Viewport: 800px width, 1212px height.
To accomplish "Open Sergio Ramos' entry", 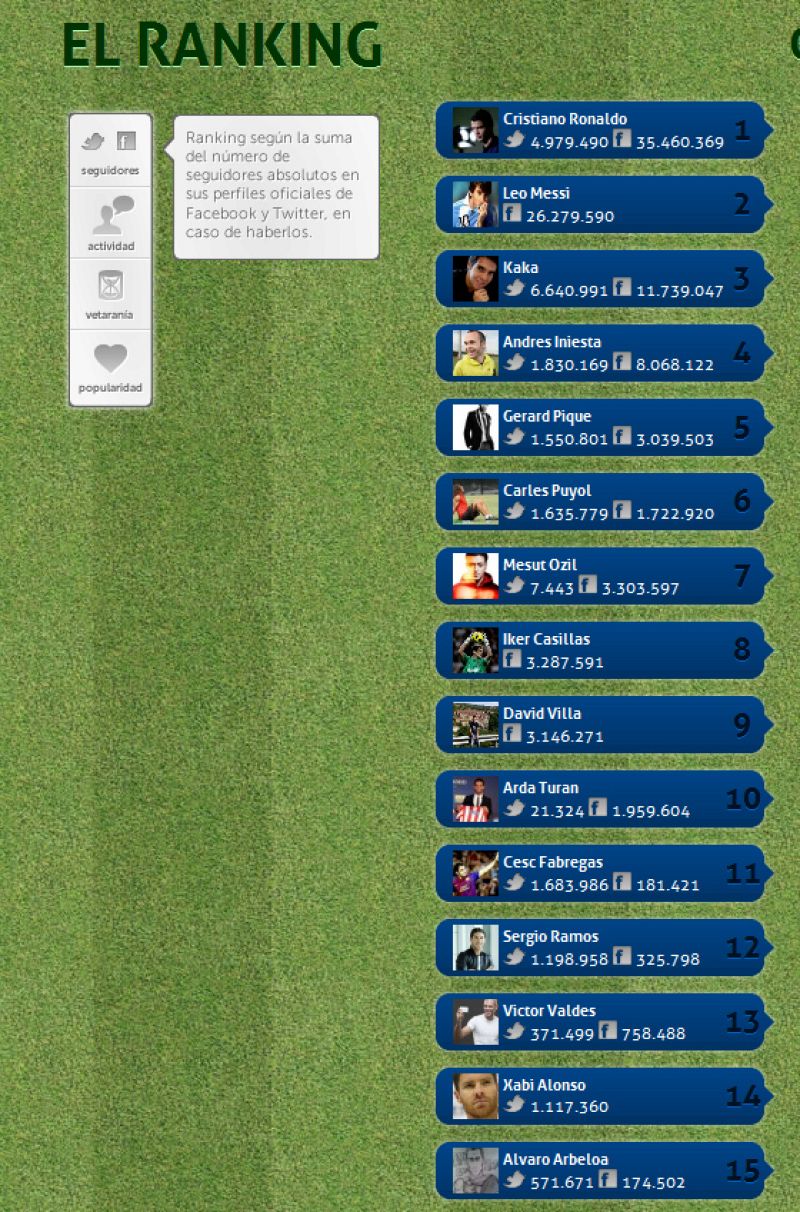I will 600,947.
